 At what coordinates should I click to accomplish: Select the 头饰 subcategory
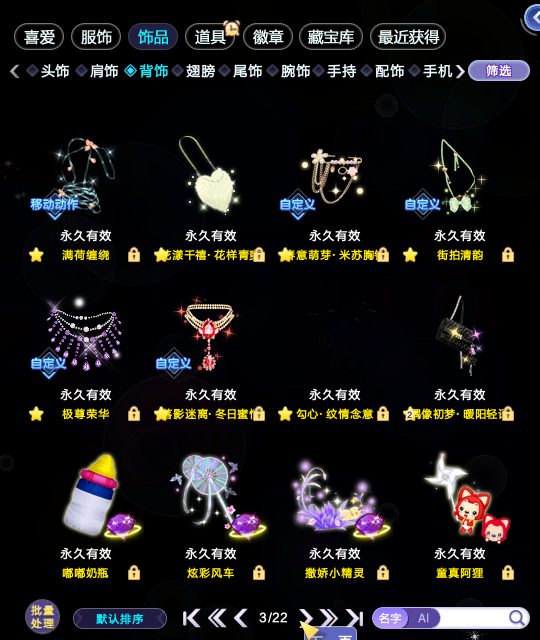pos(54,71)
